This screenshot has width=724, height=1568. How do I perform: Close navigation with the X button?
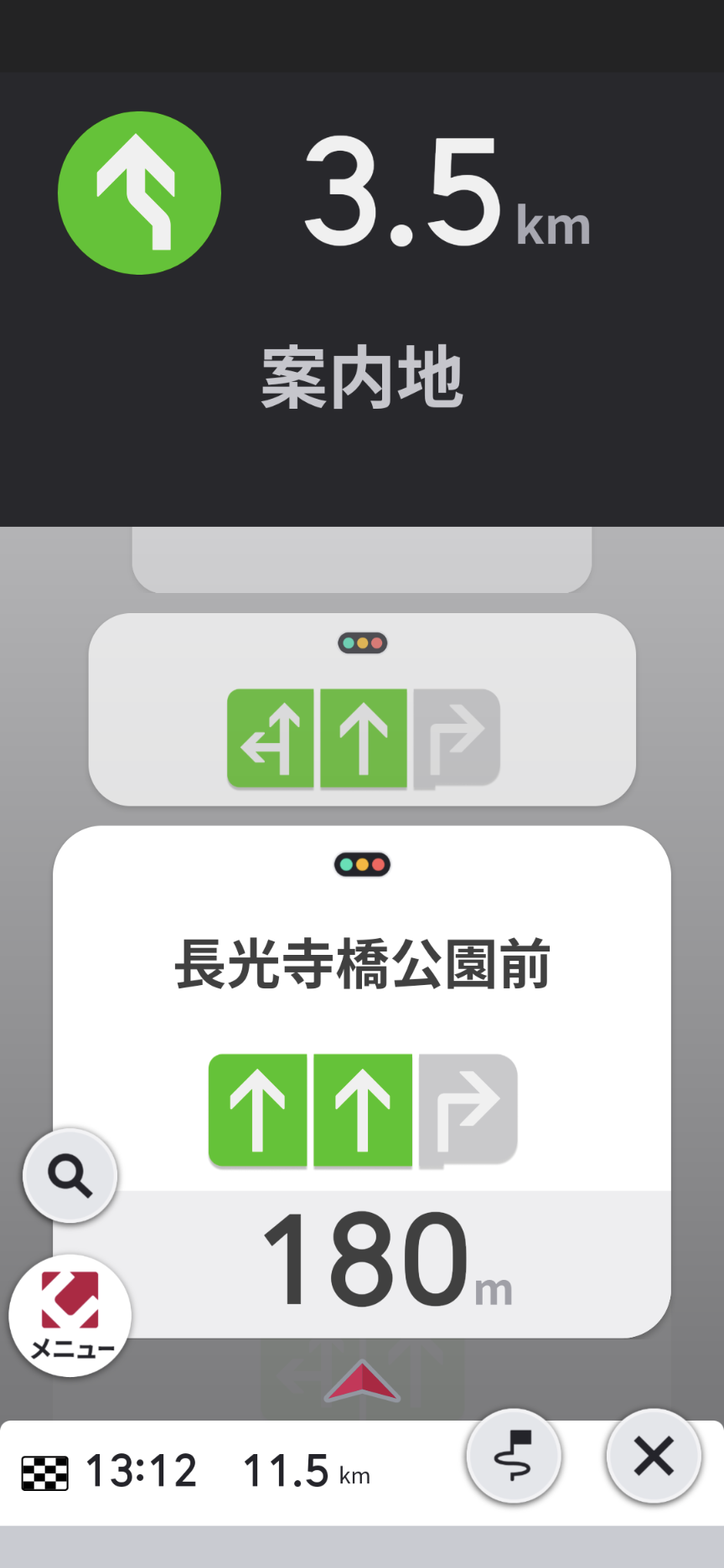(x=654, y=1456)
